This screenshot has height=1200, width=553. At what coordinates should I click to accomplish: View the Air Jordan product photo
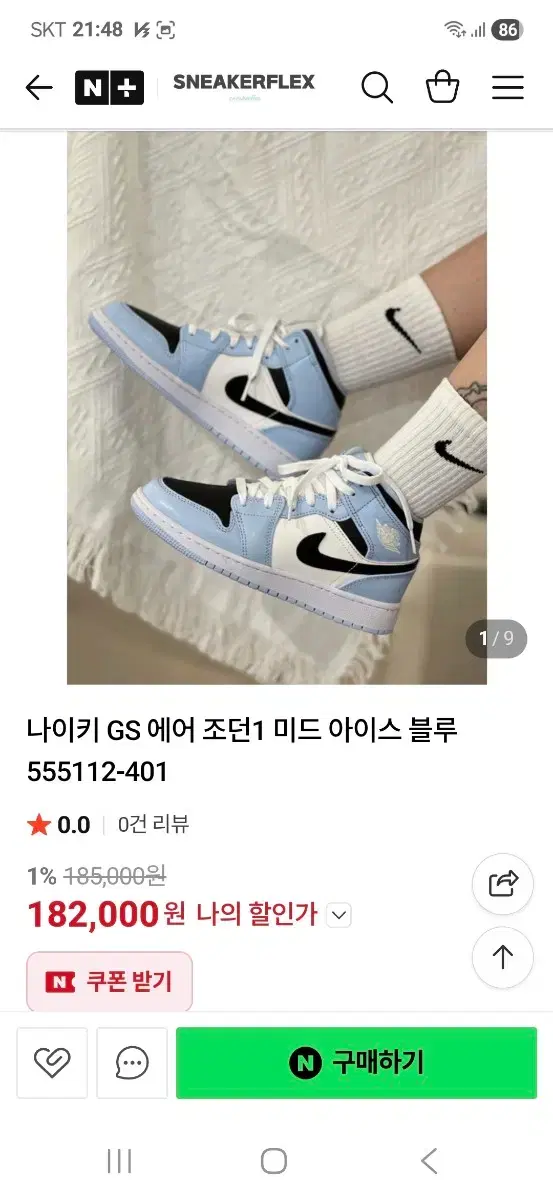[x=277, y=408]
